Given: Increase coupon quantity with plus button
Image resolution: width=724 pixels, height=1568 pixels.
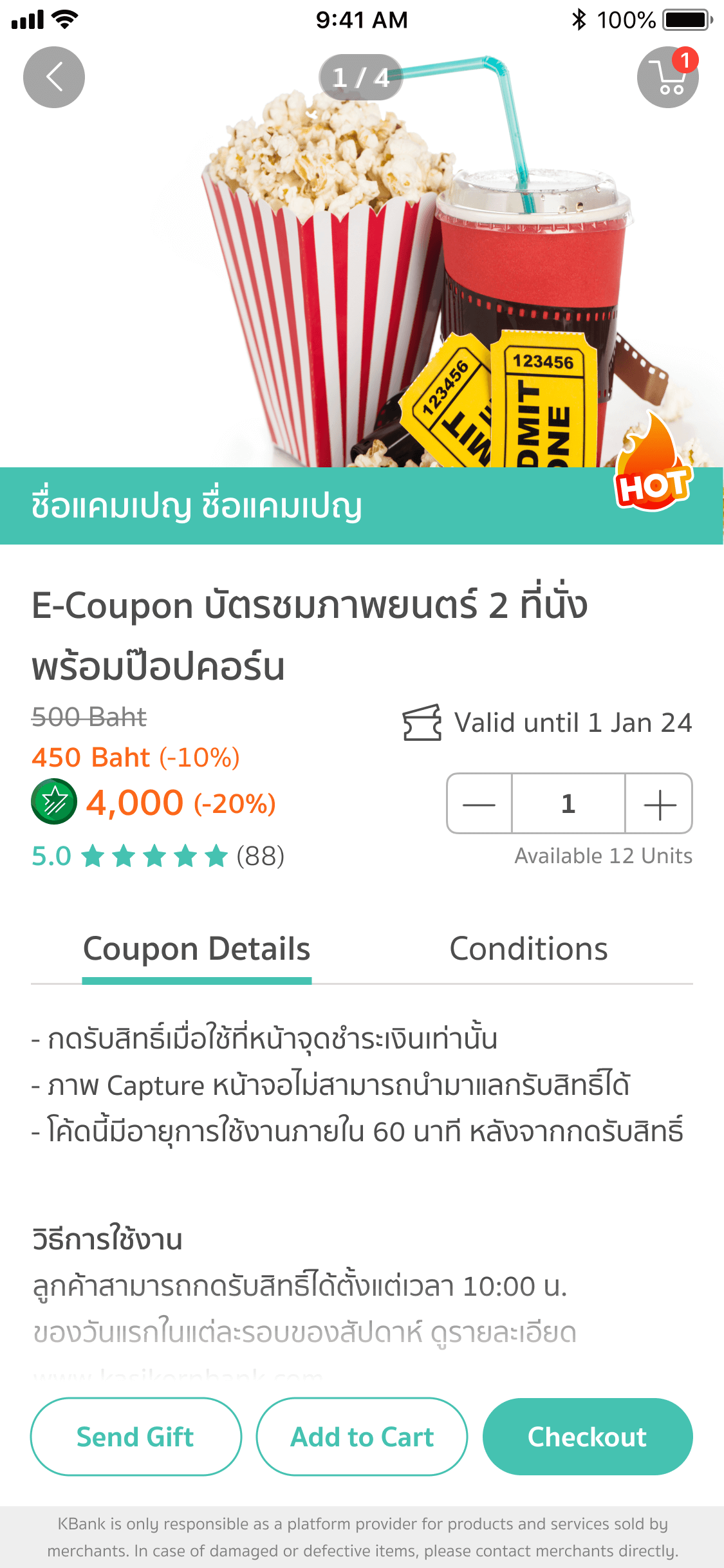Looking at the screenshot, I should [x=659, y=804].
